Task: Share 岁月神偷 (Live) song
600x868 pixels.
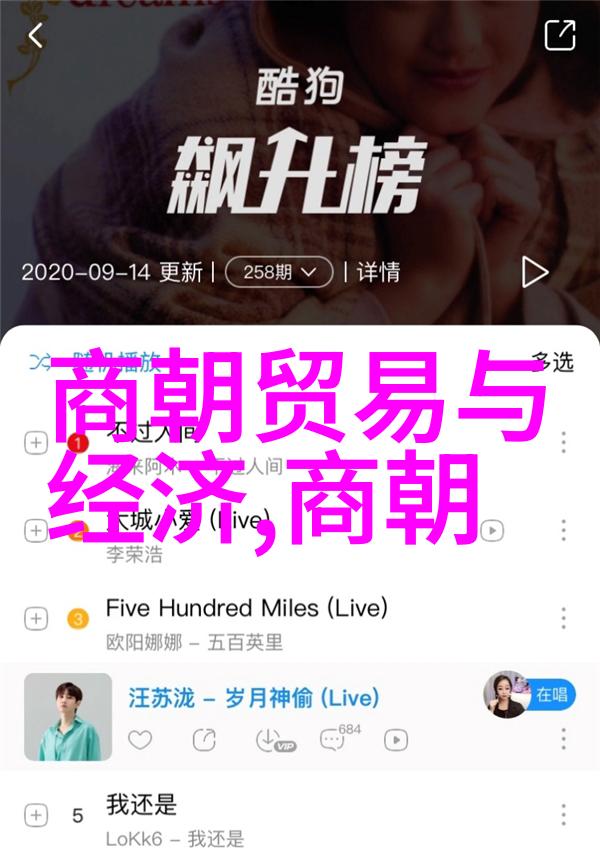Action: (x=204, y=740)
